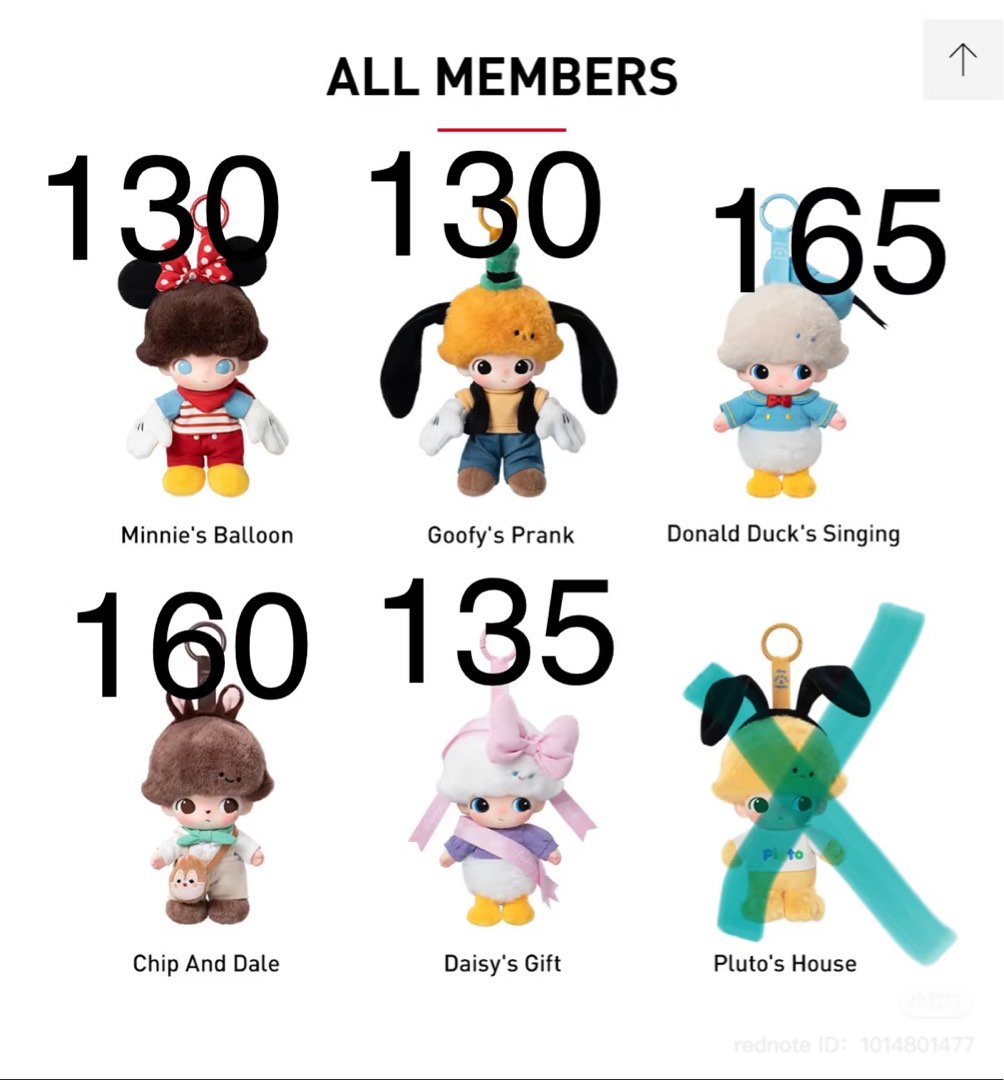Screen dimensions: 1004x1080
Task: Click the ALL MEMBERS heading
Action: pos(501,77)
